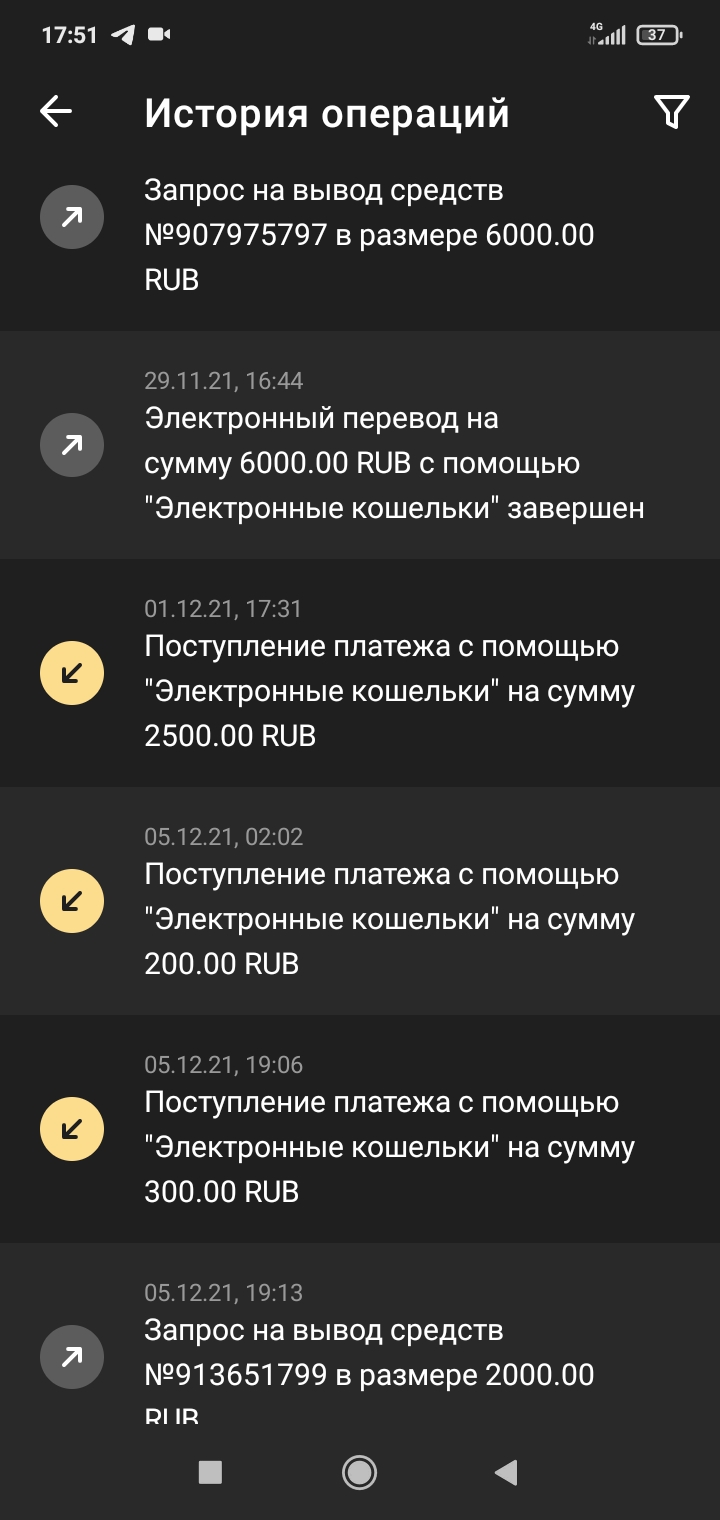Open the filter for operation history

click(x=672, y=112)
